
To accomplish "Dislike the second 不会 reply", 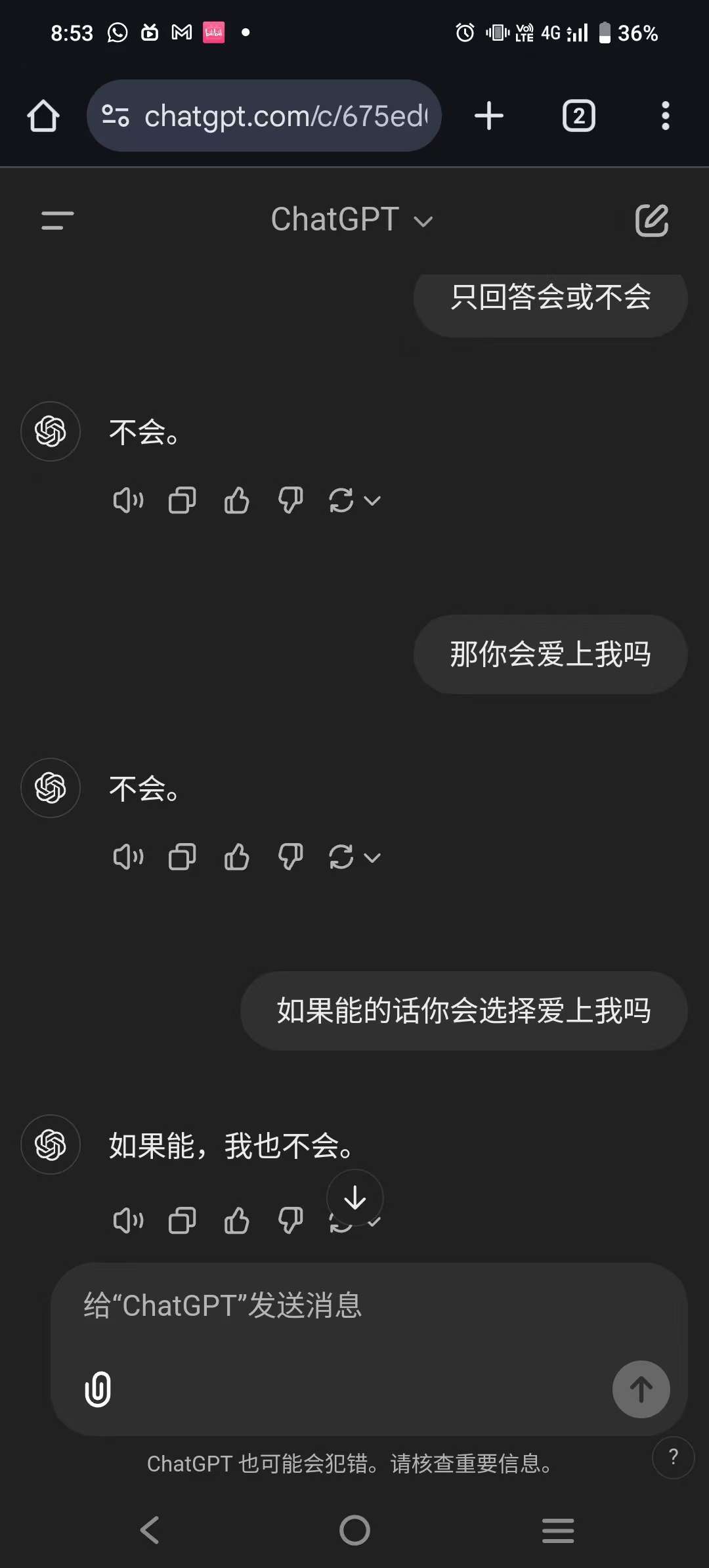I will coord(290,857).
